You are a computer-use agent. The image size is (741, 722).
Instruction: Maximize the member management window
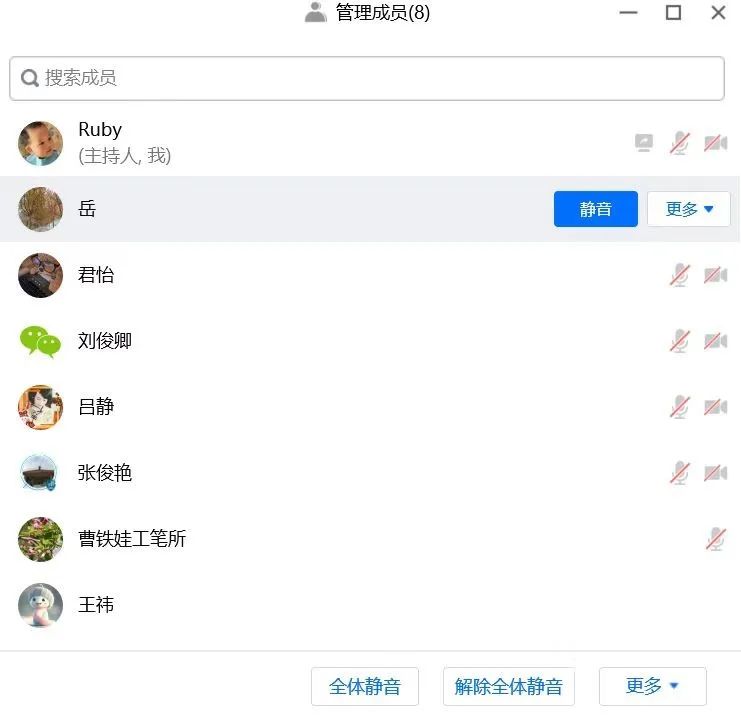(x=674, y=13)
